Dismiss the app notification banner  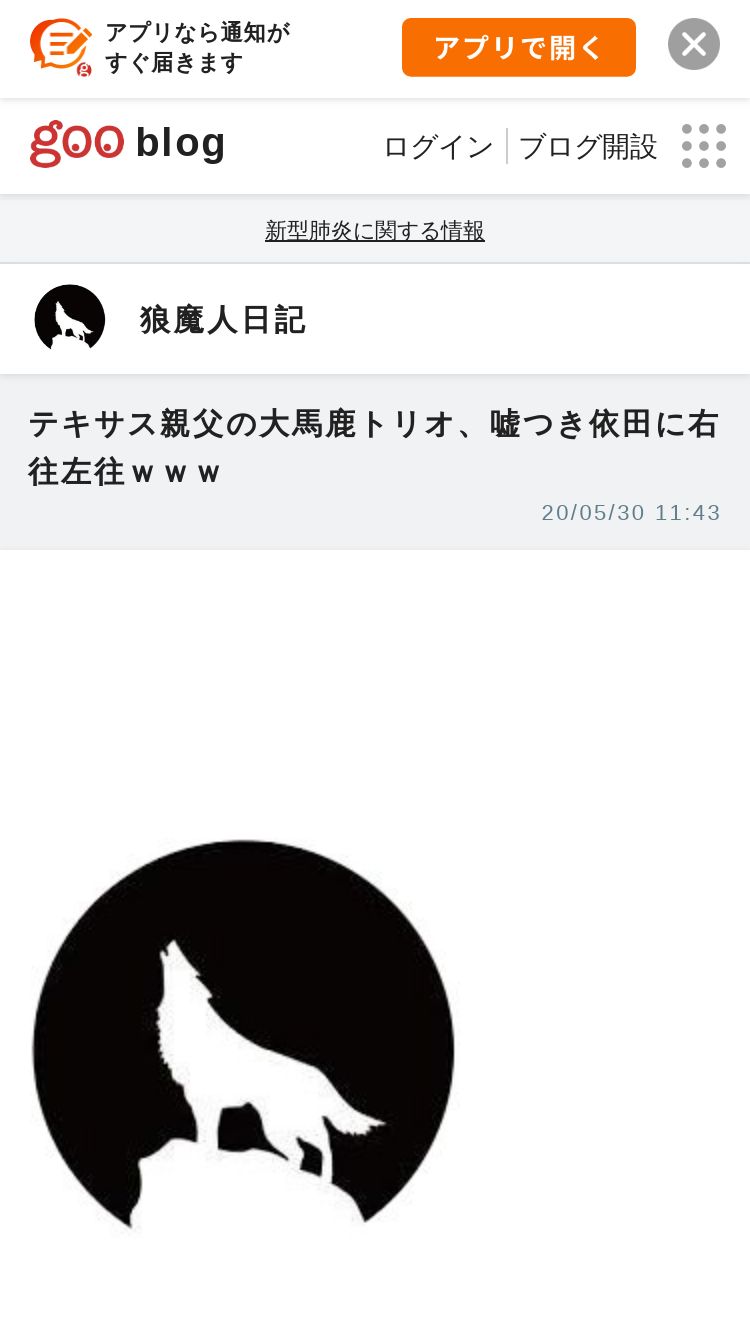[694, 44]
